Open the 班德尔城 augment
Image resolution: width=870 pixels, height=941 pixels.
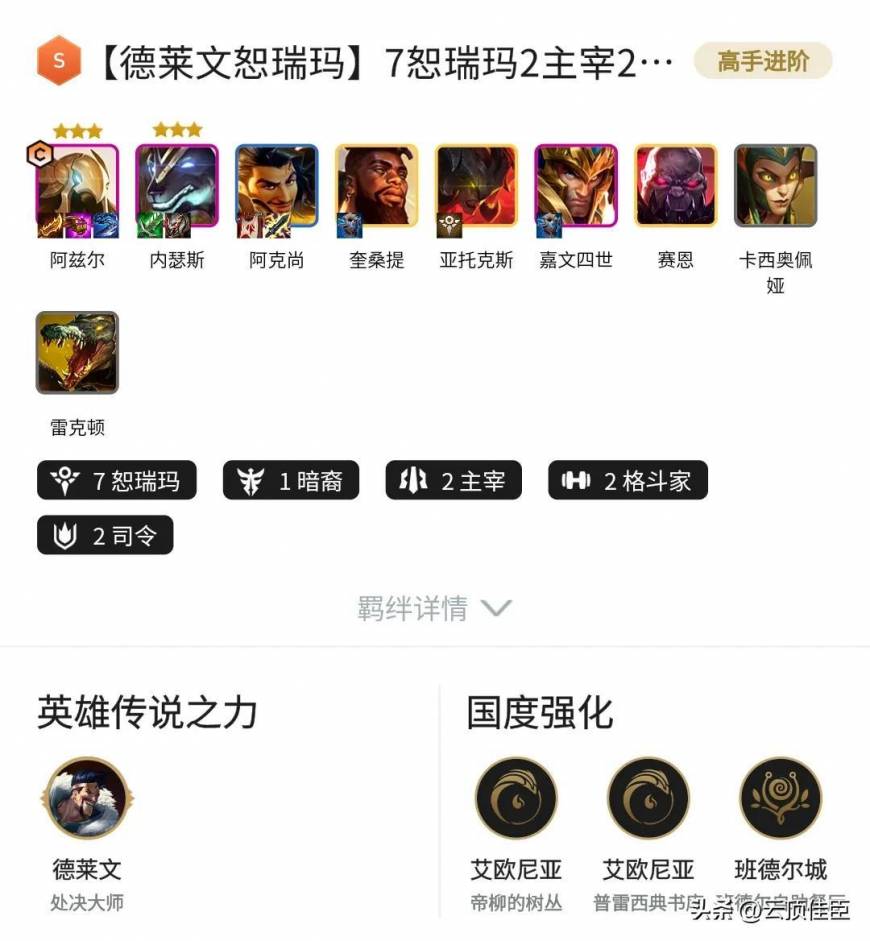(780, 798)
